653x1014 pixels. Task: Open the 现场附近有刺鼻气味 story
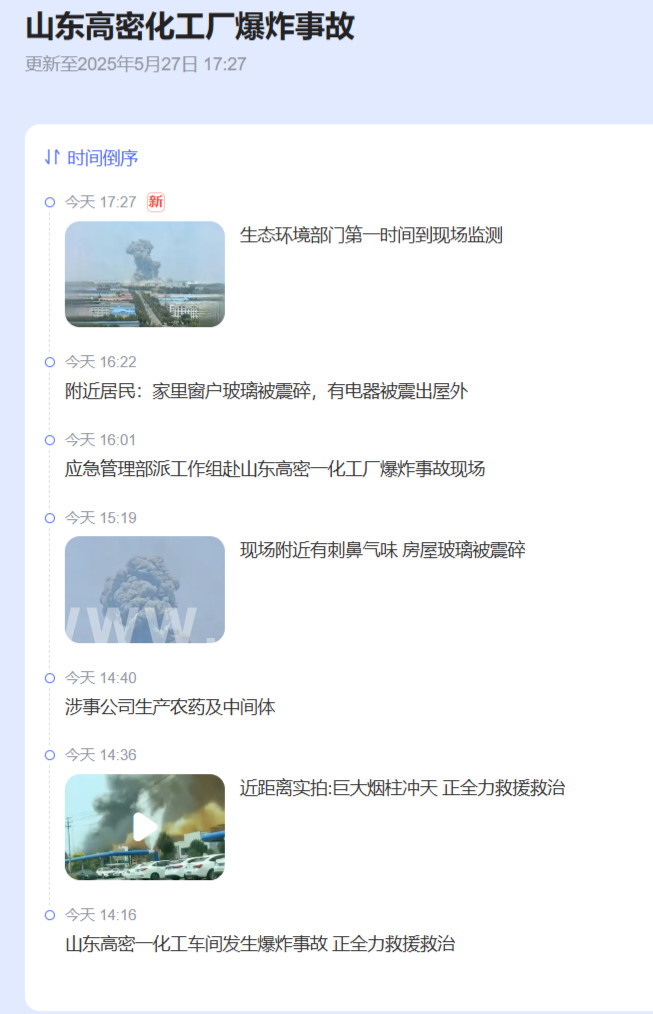(x=382, y=550)
